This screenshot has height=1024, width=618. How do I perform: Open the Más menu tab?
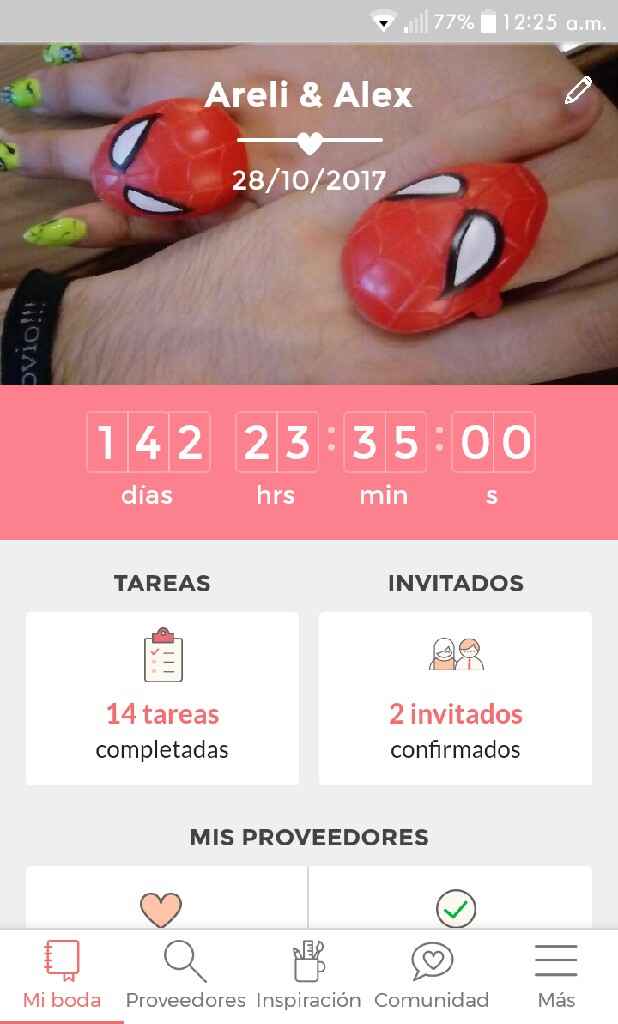coord(556,976)
